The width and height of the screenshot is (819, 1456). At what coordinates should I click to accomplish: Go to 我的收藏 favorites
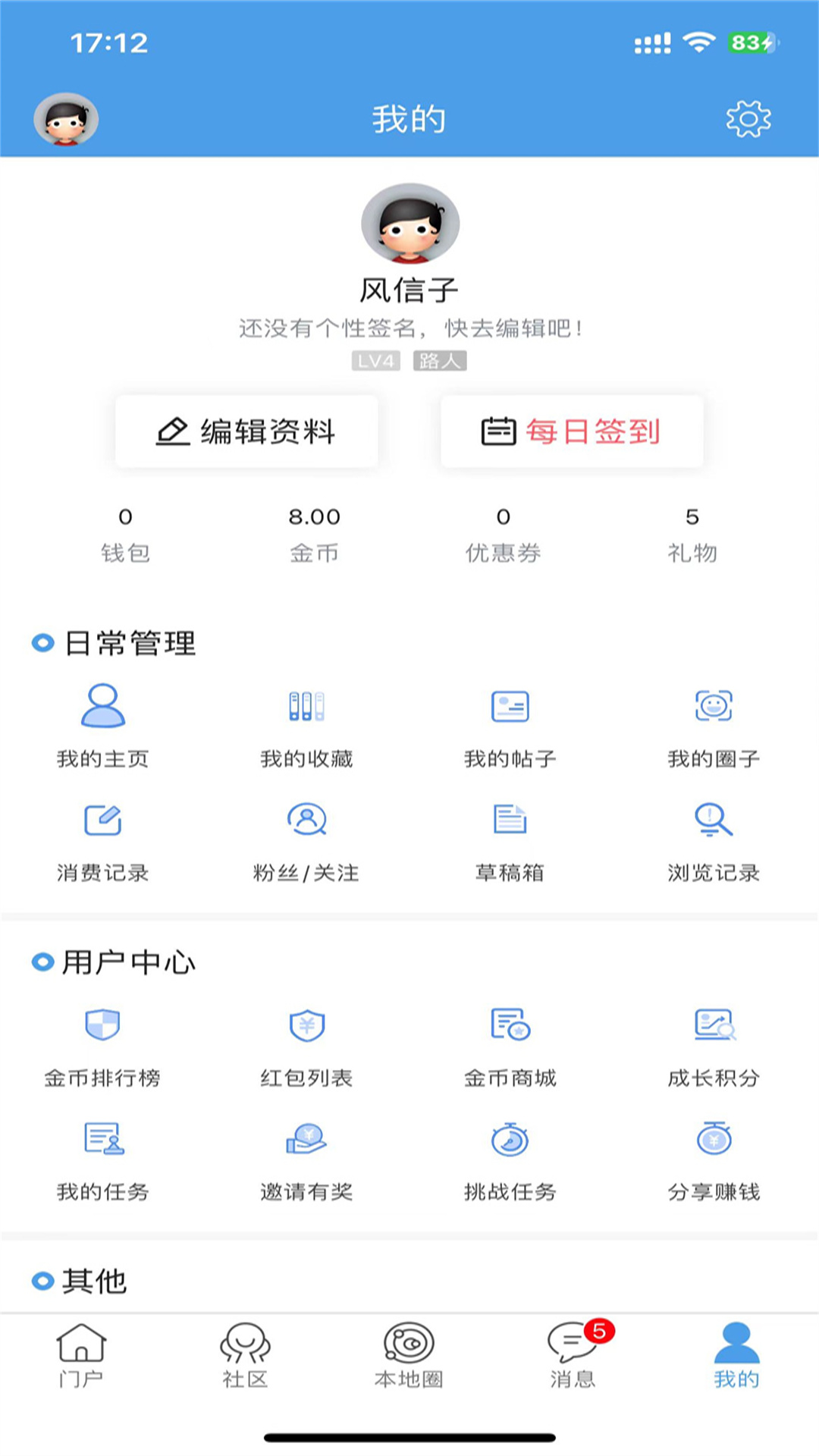(306, 724)
